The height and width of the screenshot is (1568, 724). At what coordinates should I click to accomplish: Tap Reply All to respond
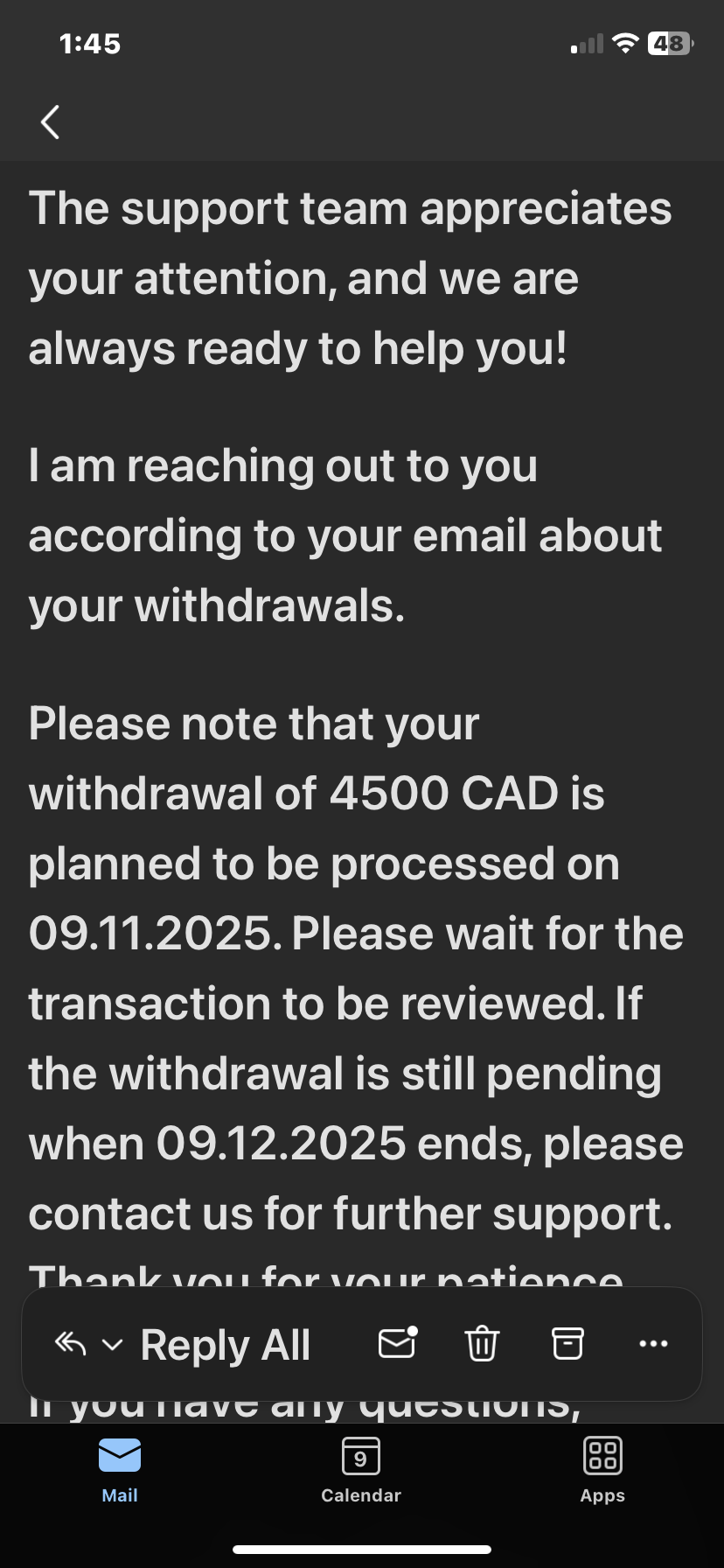(x=225, y=1344)
